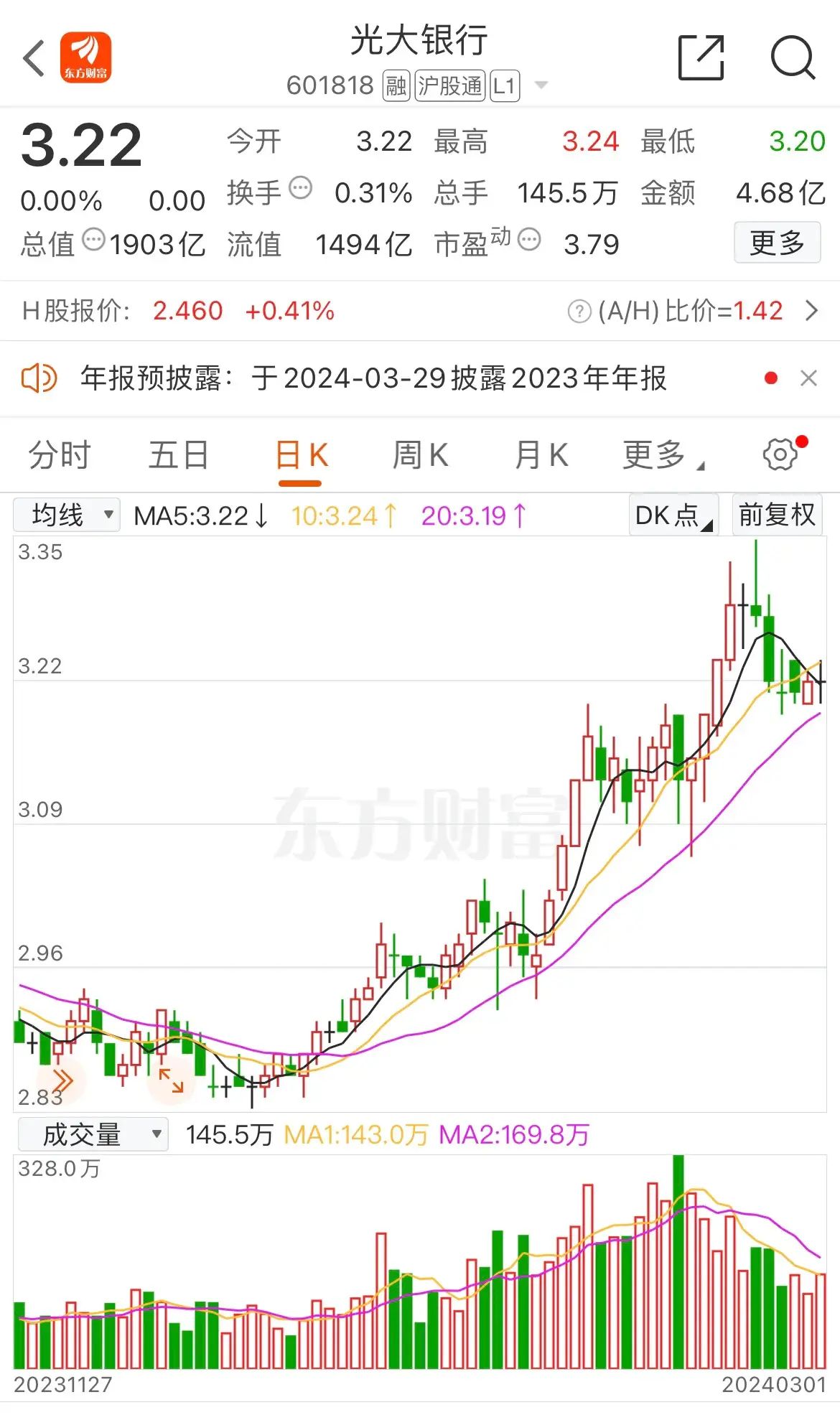840x1415 pixels.
Task: Dismiss the annual report announcement banner
Action: 810,378
